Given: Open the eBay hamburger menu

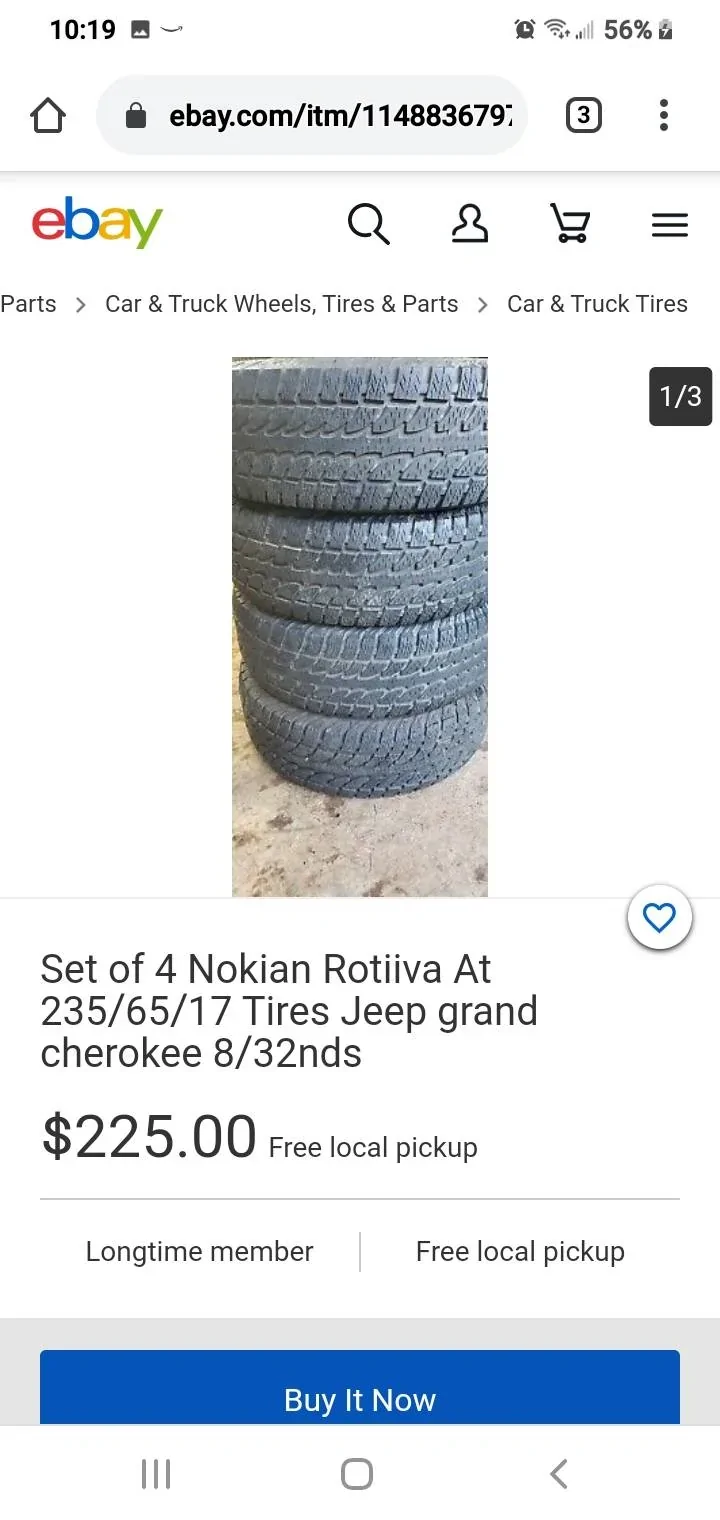Looking at the screenshot, I should tap(669, 224).
